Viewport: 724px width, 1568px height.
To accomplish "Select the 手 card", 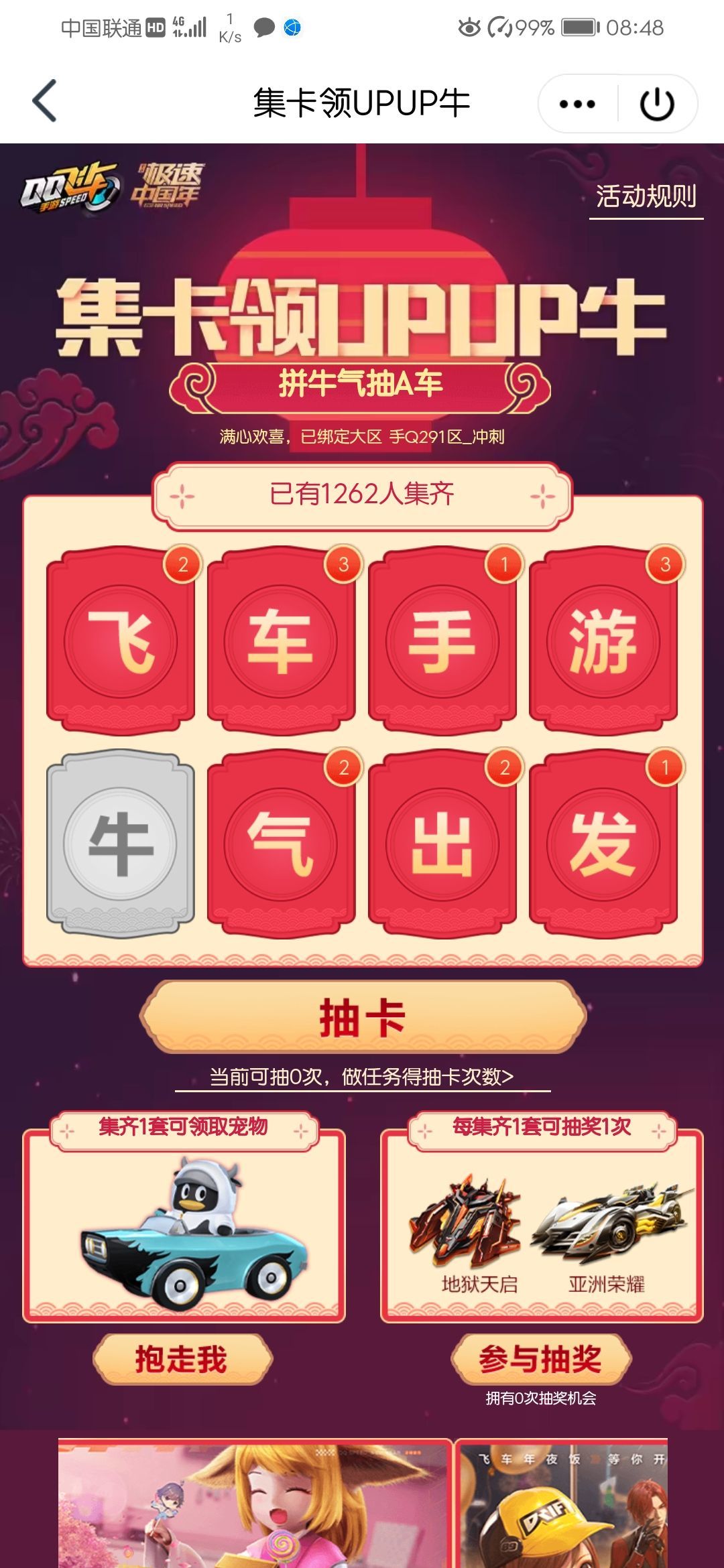I will click(x=442, y=641).
